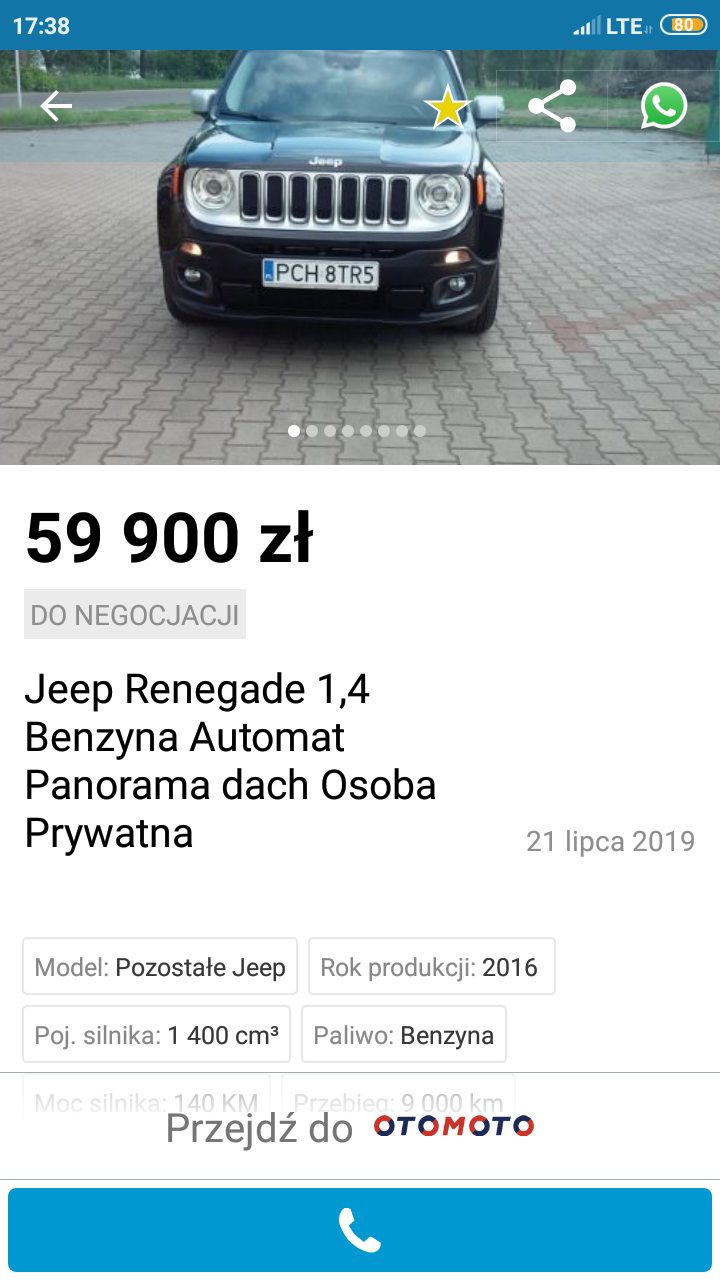
Task: Call the seller with the phone button
Action: pos(360,1230)
